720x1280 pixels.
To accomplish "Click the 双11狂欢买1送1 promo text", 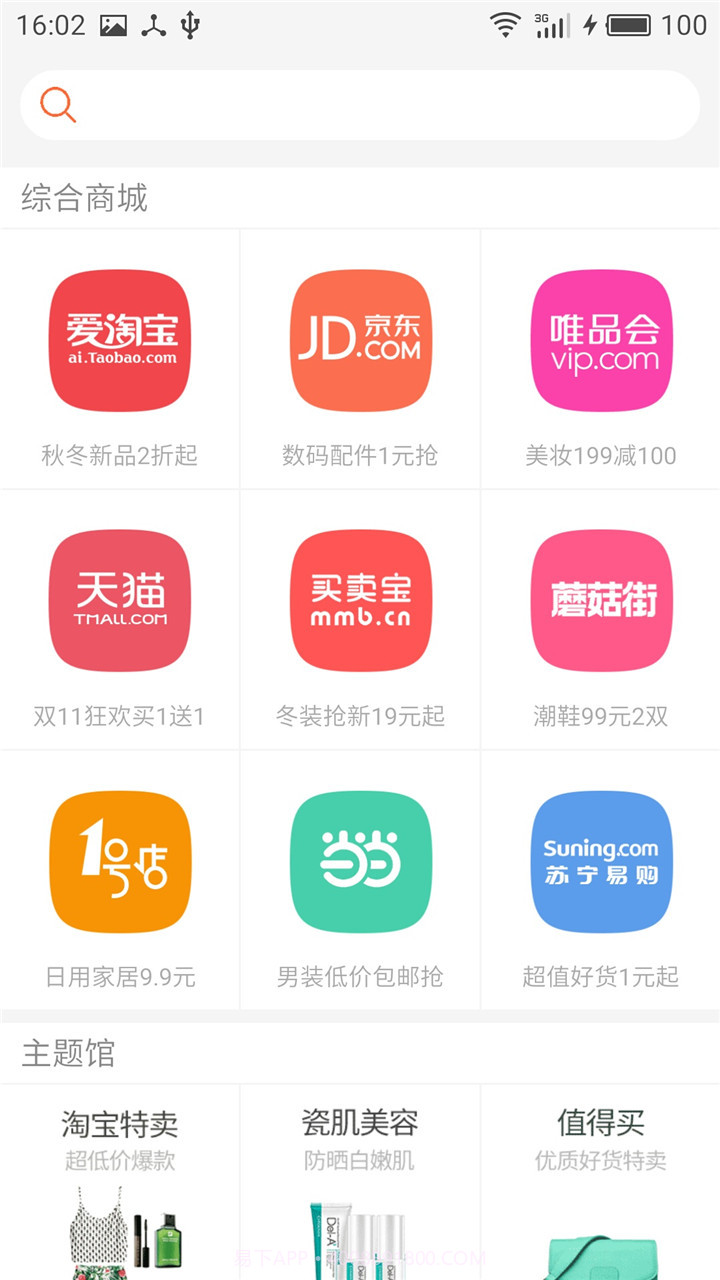I will click(119, 716).
